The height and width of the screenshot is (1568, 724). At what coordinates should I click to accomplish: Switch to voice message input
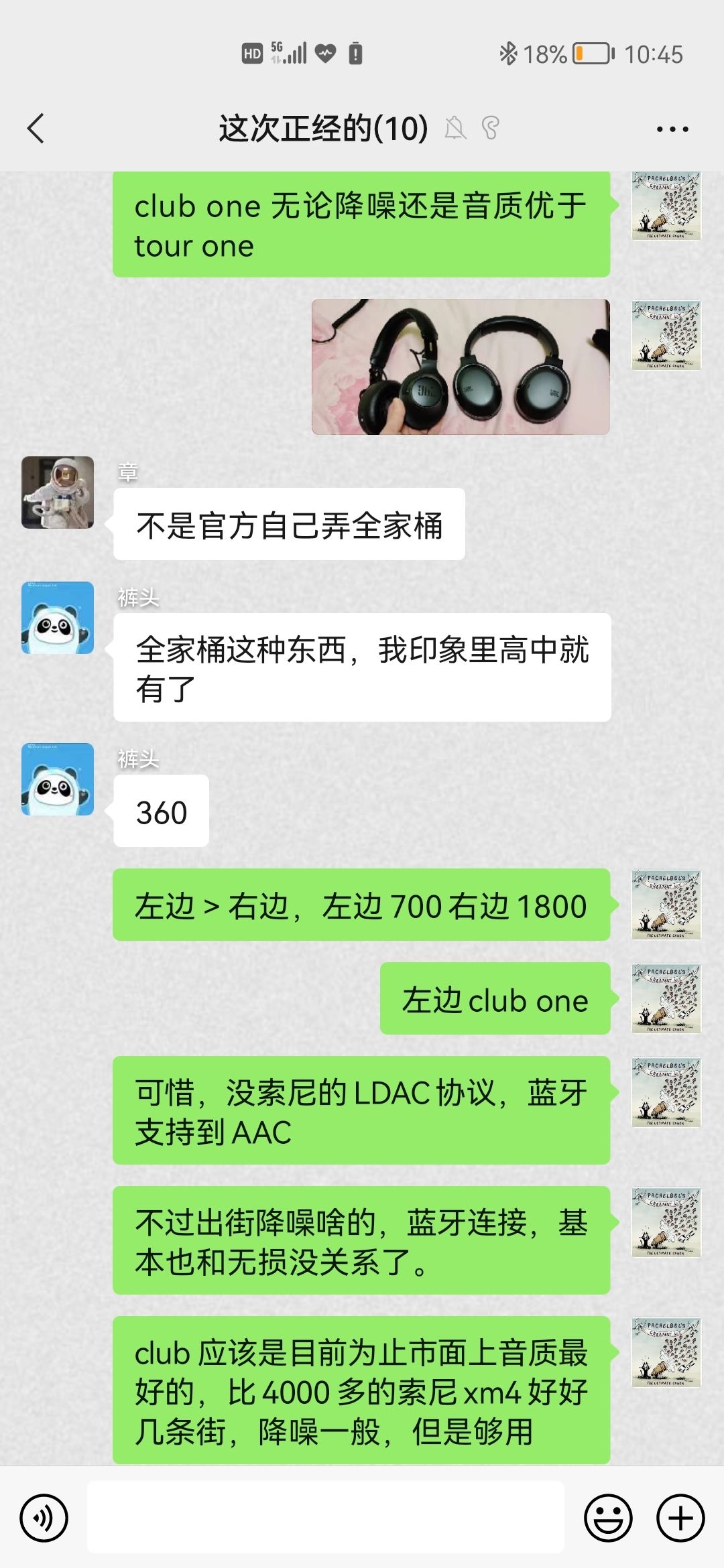pyautogui.click(x=44, y=1518)
